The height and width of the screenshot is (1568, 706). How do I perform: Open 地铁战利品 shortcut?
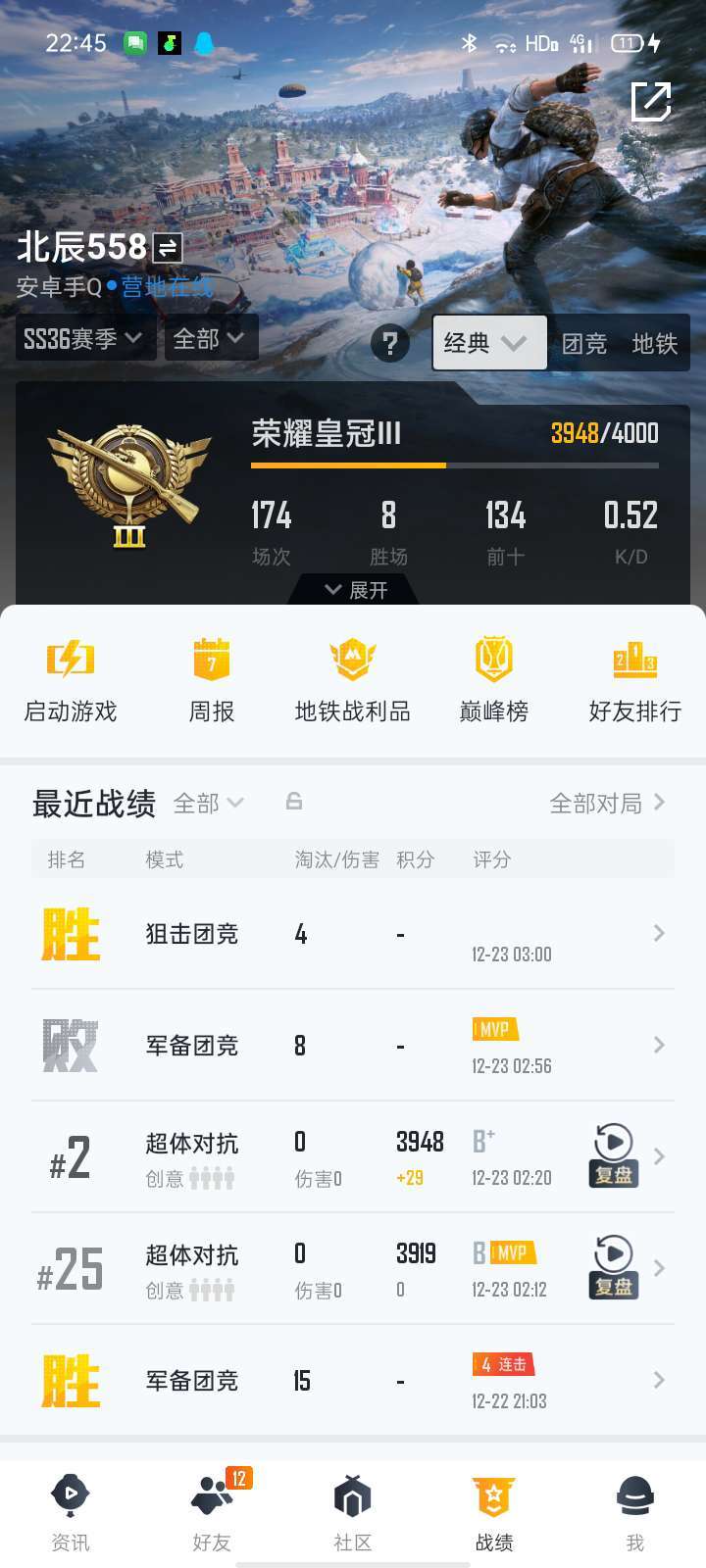tap(353, 680)
